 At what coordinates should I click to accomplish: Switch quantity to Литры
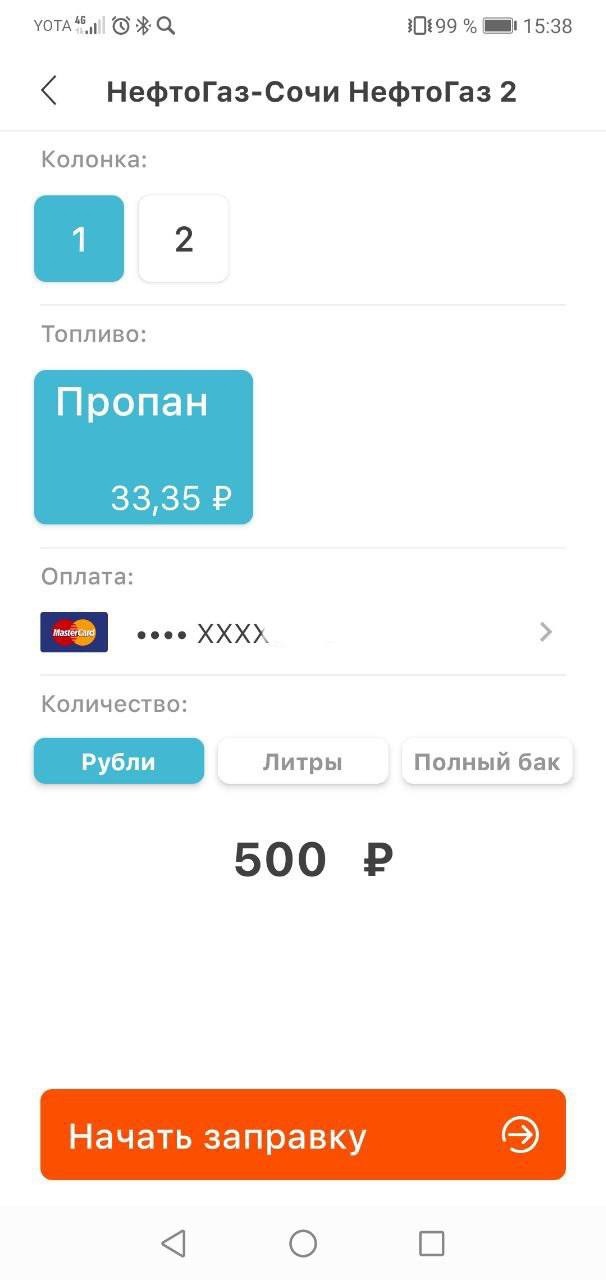pyautogui.click(x=303, y=761)
